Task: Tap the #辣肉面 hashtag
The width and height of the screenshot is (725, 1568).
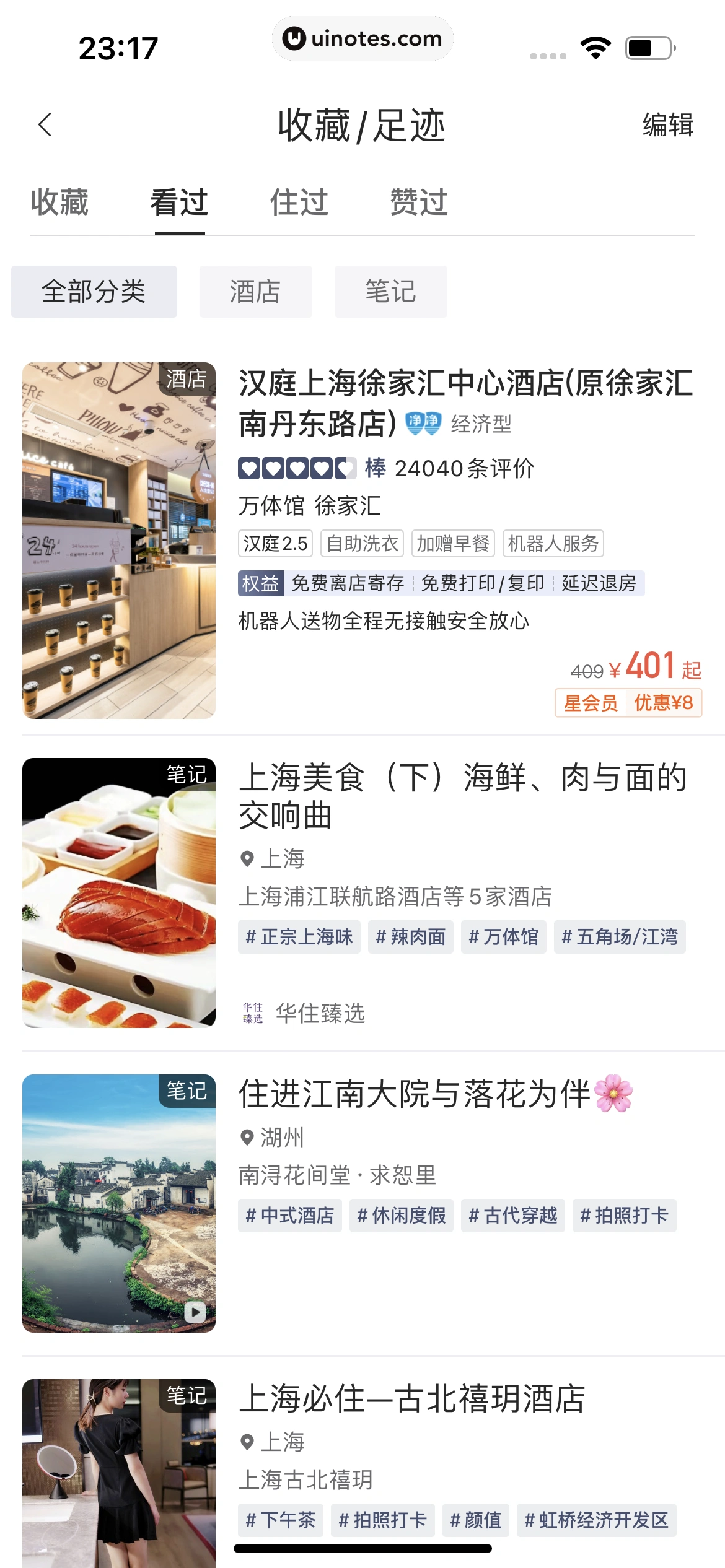Action: coord(410,937)
